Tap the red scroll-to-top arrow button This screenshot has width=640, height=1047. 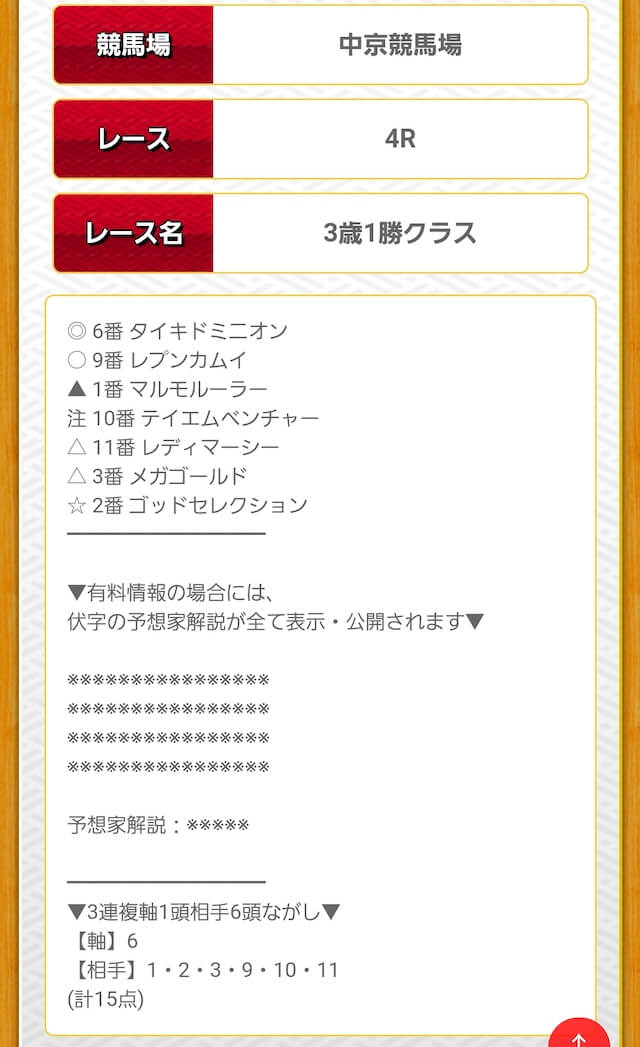tap(579, 1035)
